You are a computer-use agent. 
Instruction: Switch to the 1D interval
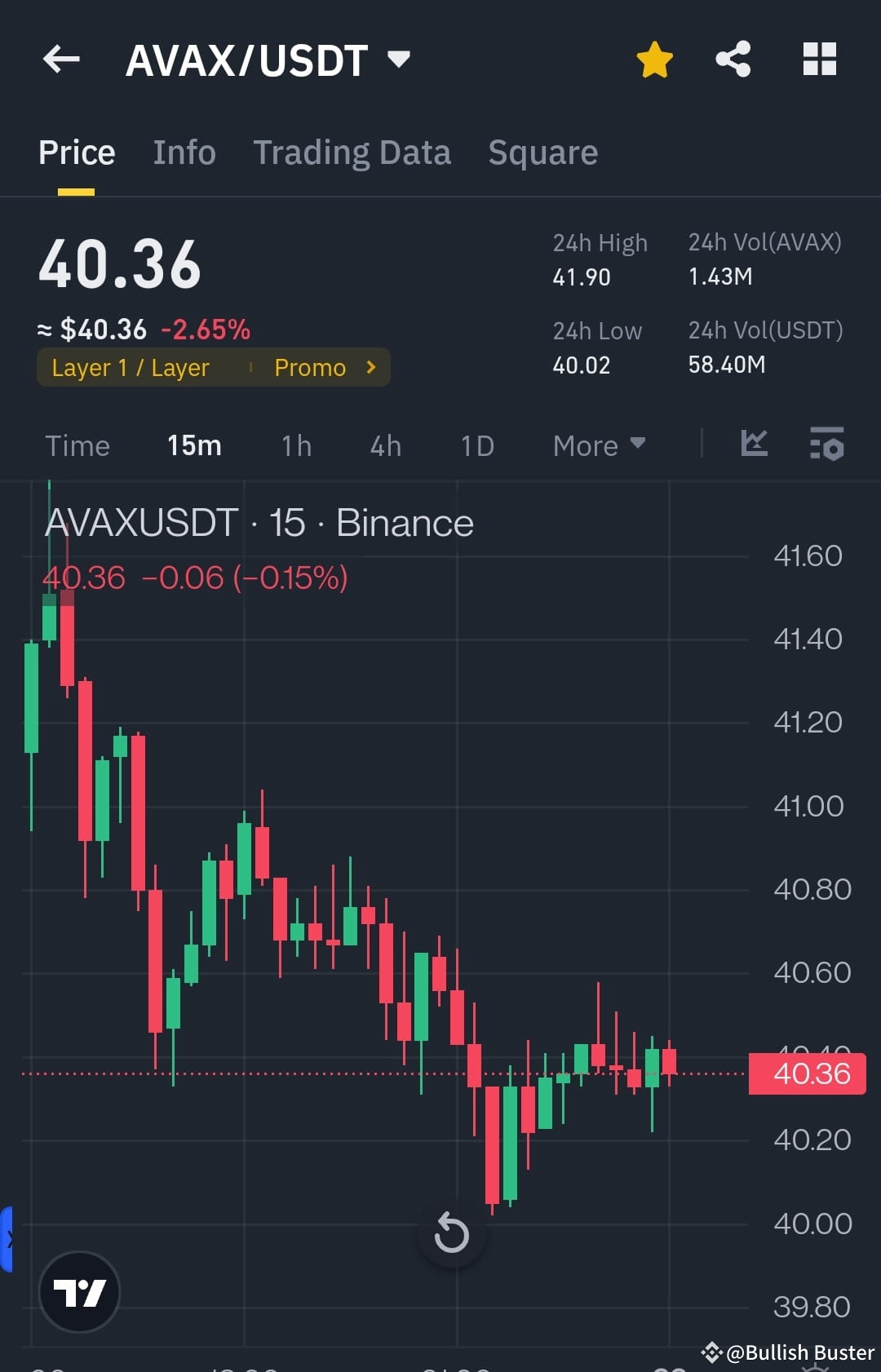coord(476,445)
